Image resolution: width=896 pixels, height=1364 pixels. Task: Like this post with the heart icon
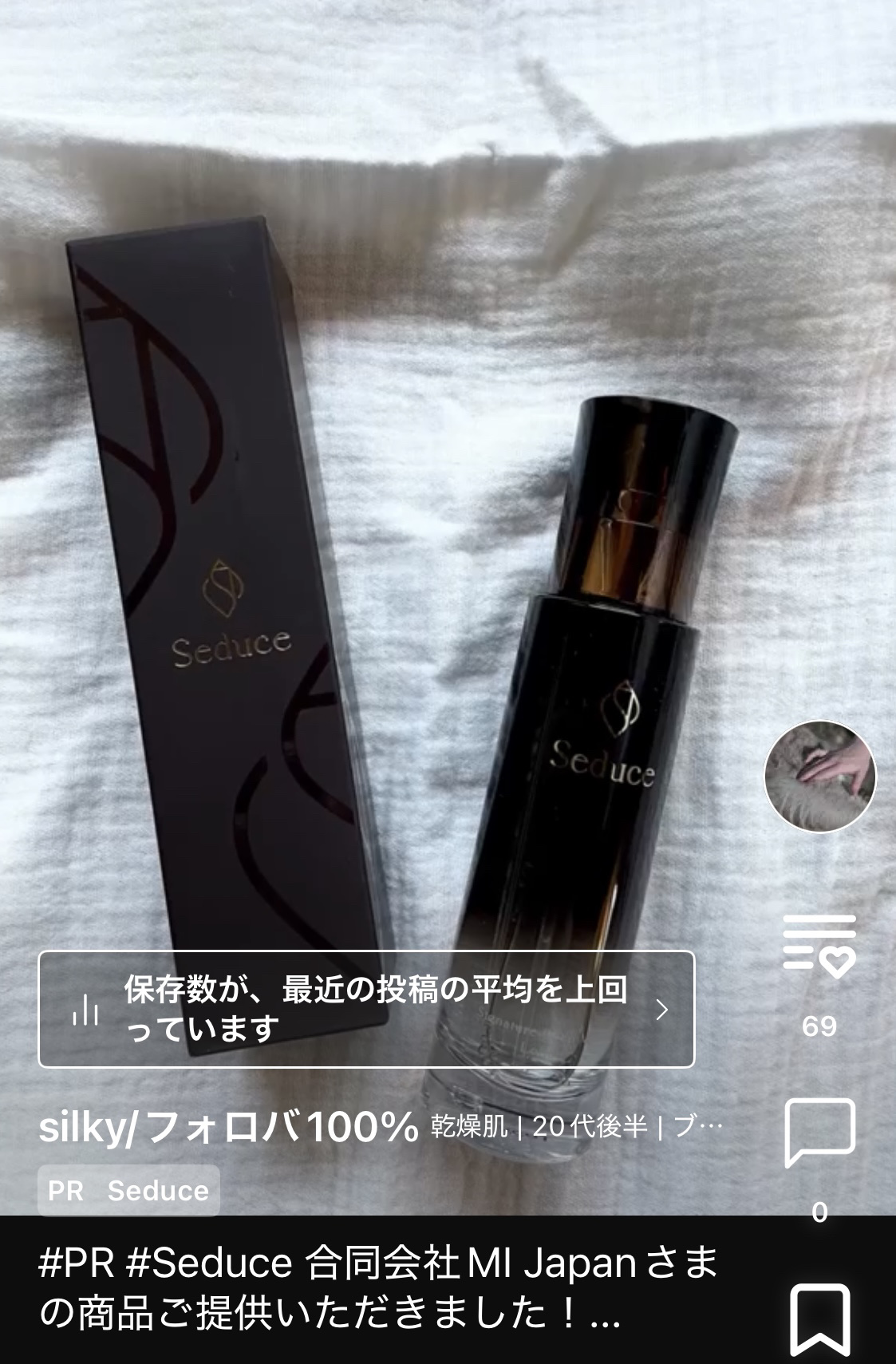819,947
